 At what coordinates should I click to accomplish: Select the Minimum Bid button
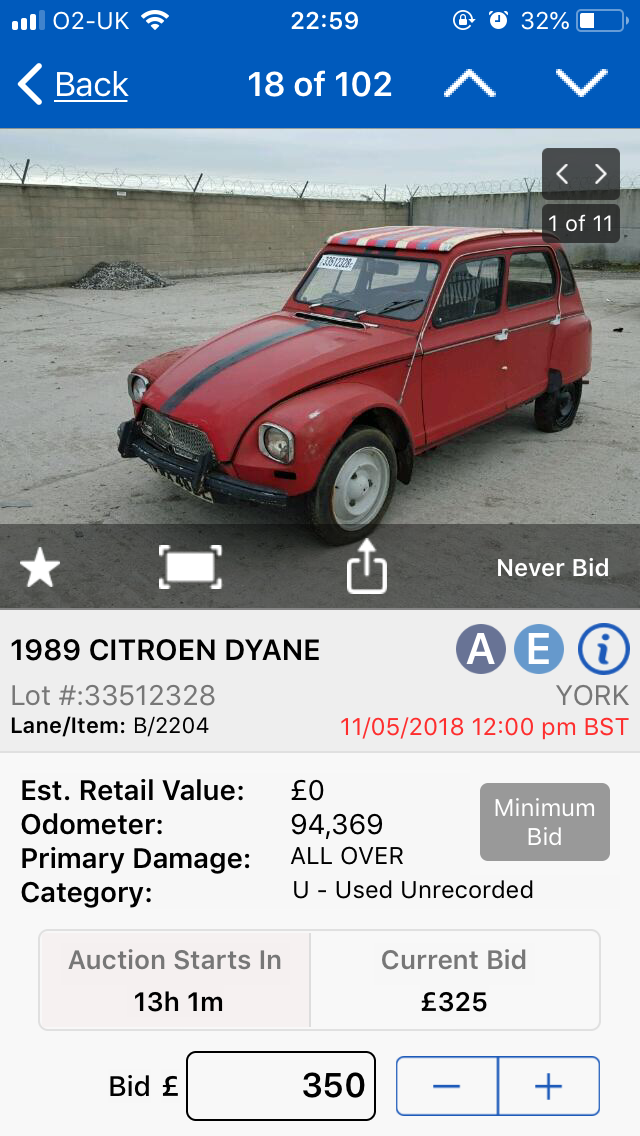pos(544,822)
